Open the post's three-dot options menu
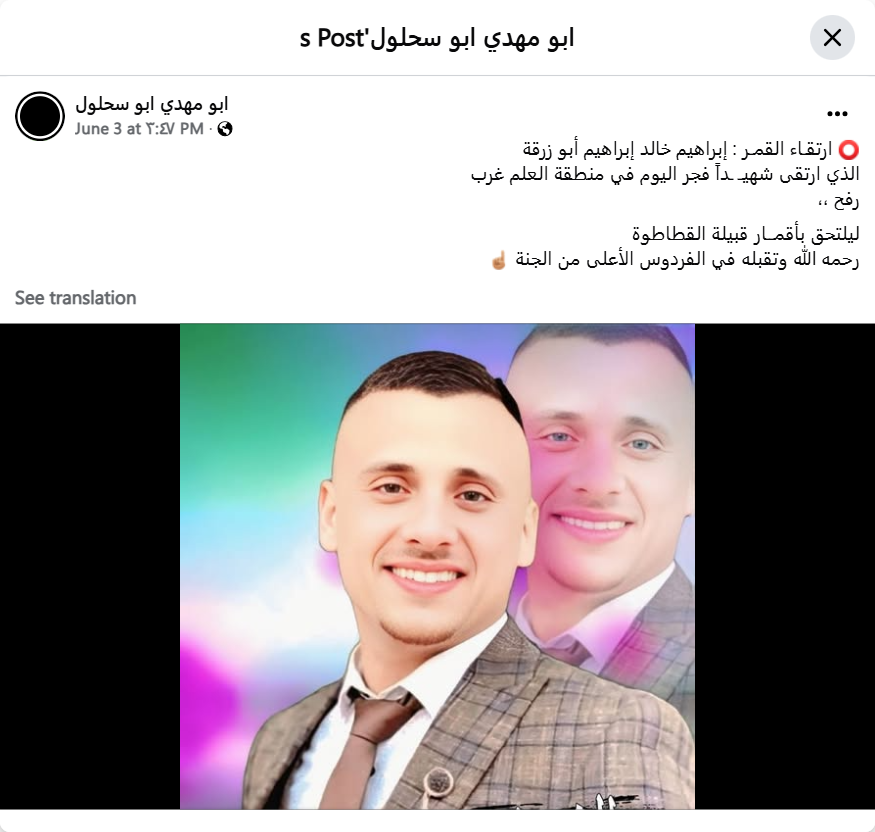The height and width of the screenshot is (832, 875). pos(837,114)
